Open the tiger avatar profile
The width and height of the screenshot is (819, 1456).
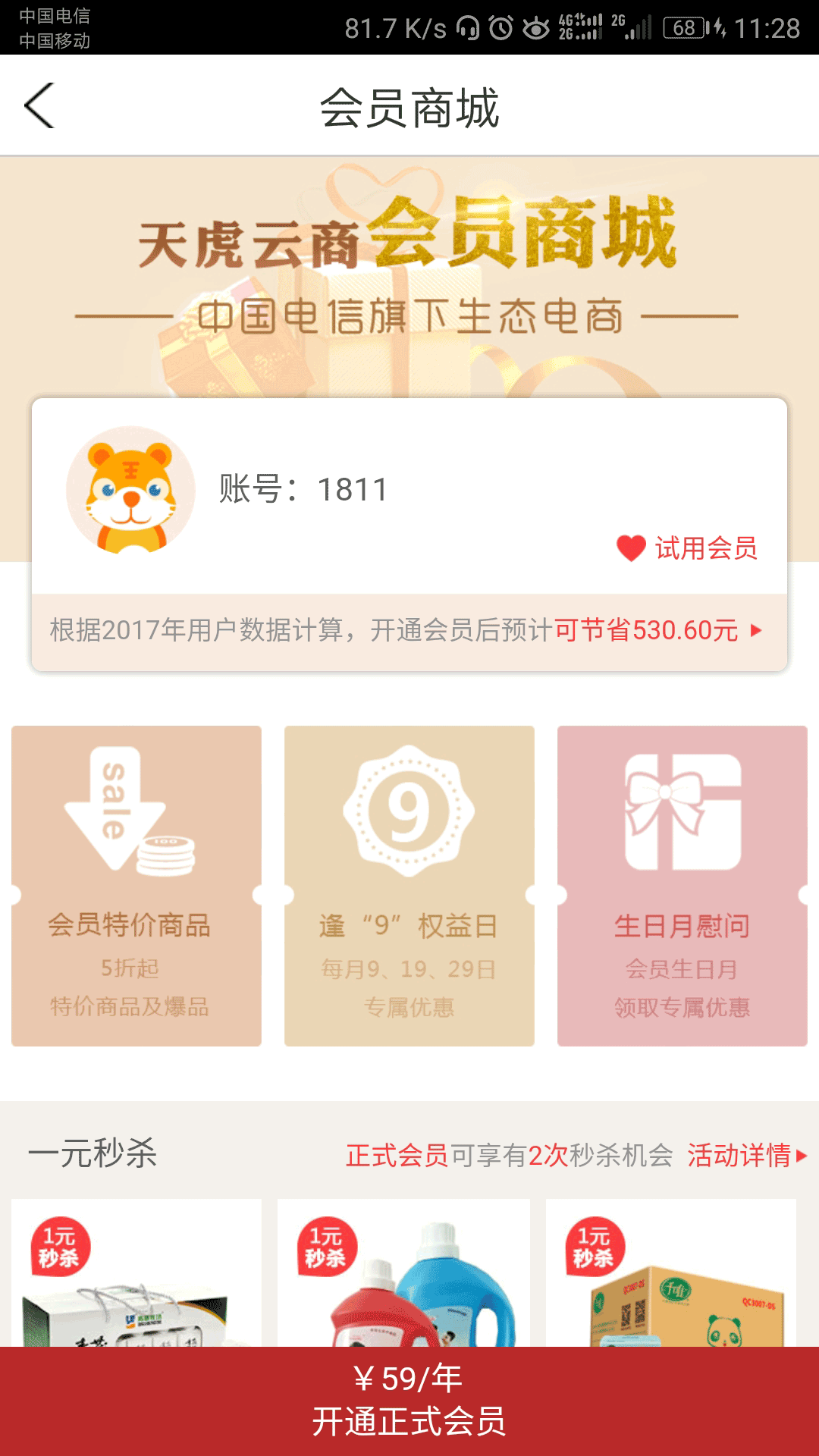(130, 490)
